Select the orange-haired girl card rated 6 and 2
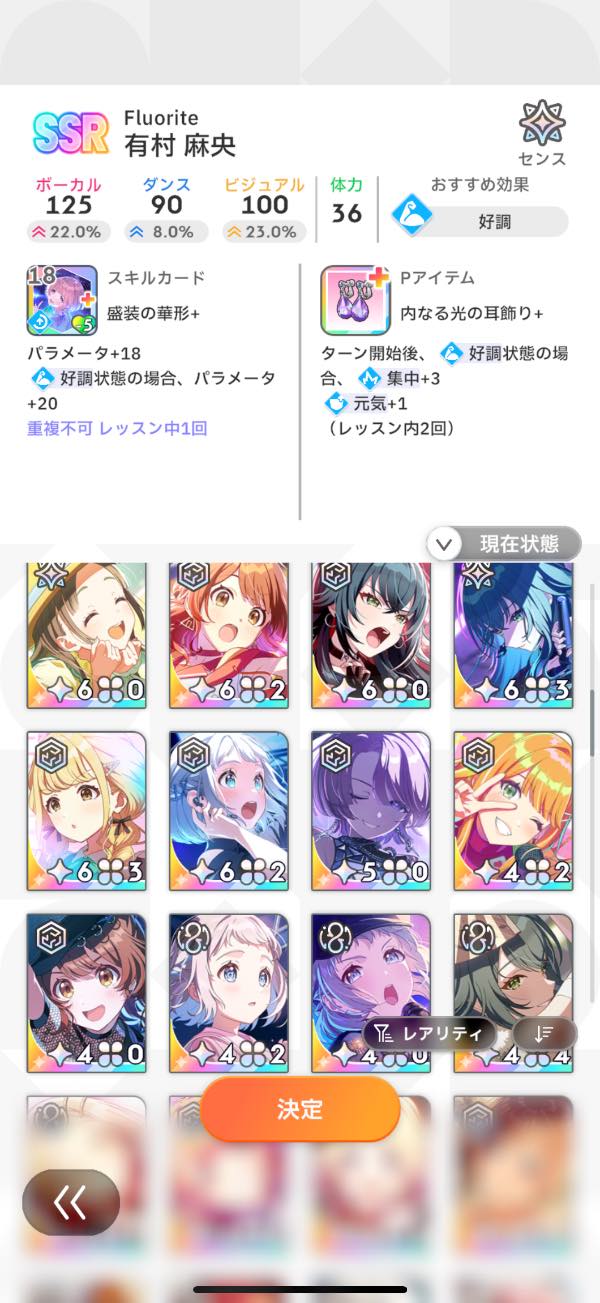This screenshot has height=1303, width=600. pyautogui.click(x=229, y=635)
